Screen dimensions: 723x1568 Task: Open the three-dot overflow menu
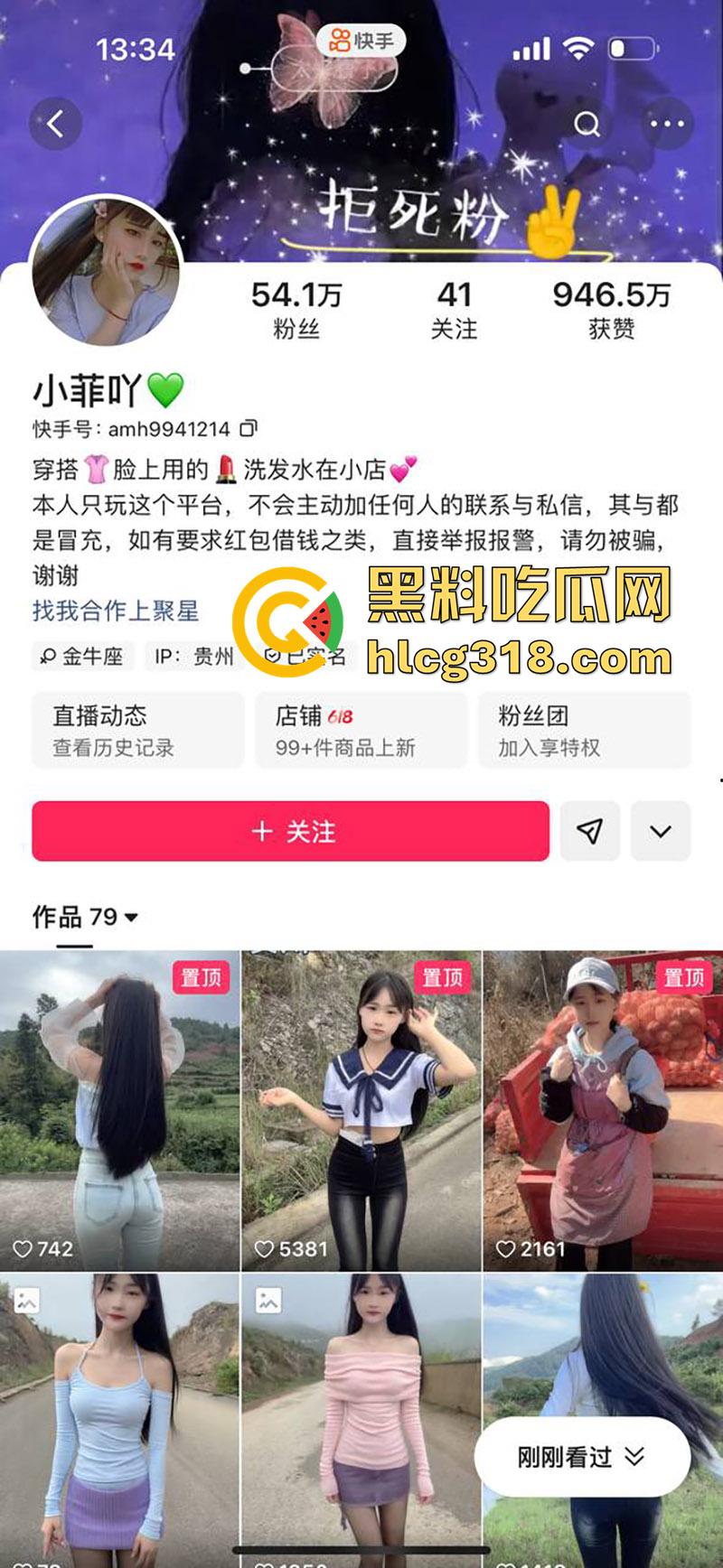coord(667,124)
